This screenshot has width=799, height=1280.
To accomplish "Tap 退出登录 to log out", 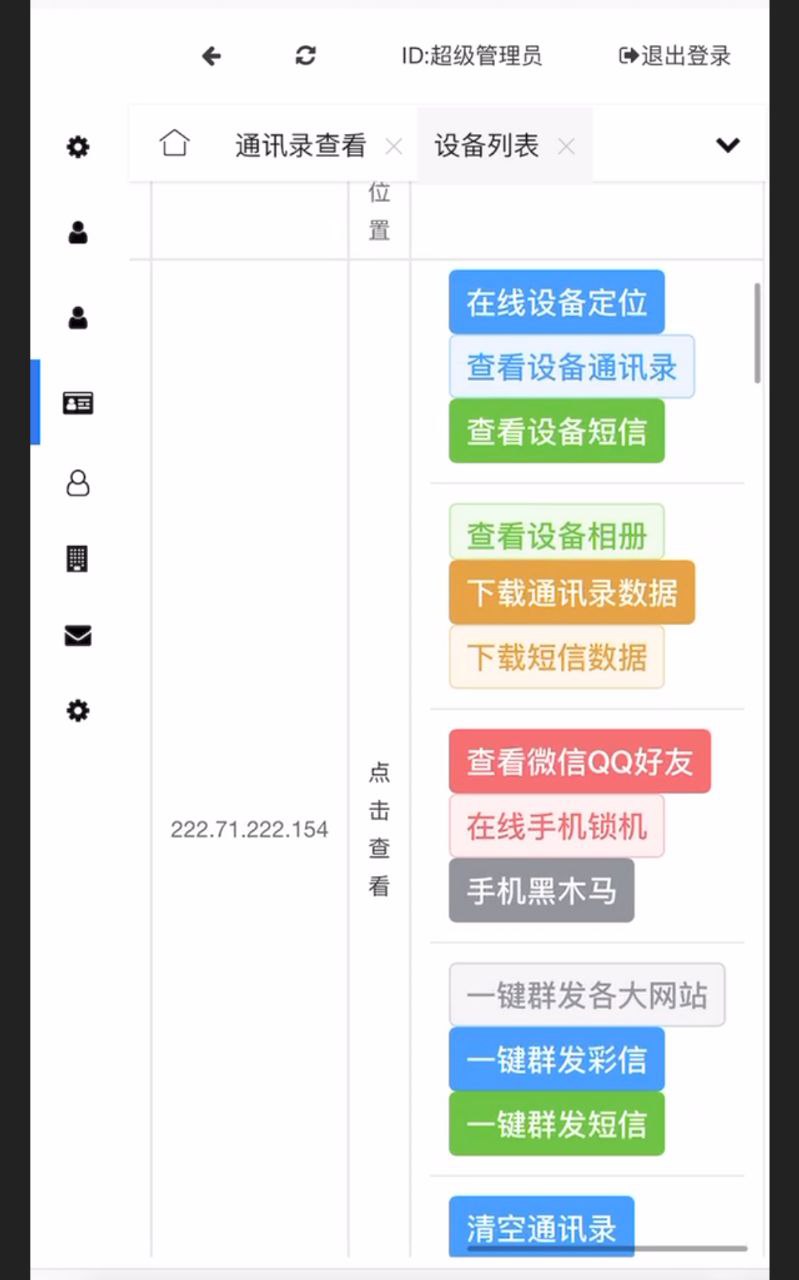I will pos(675,56).
